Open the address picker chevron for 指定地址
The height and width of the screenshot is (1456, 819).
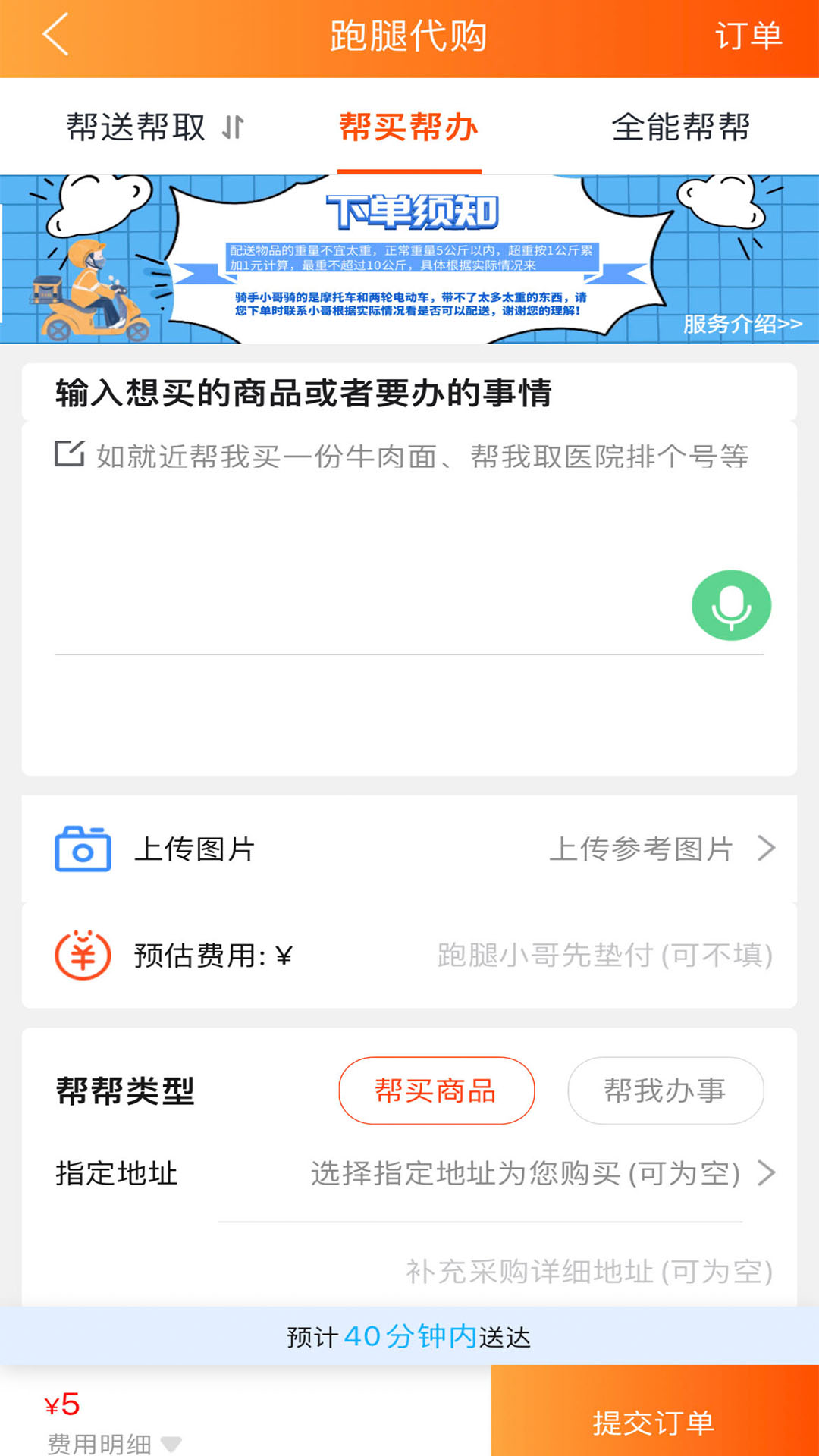click(x=766, y=1174)
